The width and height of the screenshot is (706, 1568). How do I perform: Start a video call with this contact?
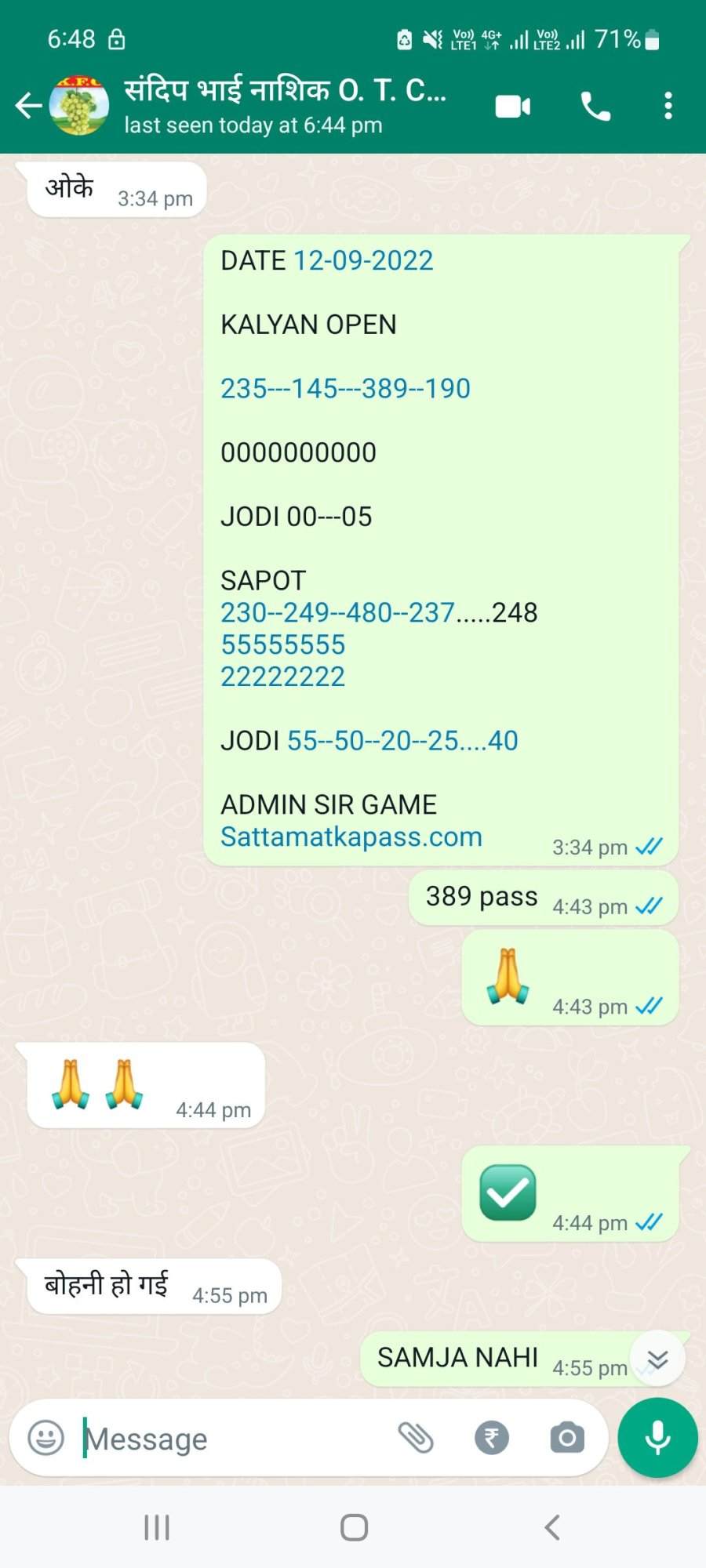tap(513, 106)
